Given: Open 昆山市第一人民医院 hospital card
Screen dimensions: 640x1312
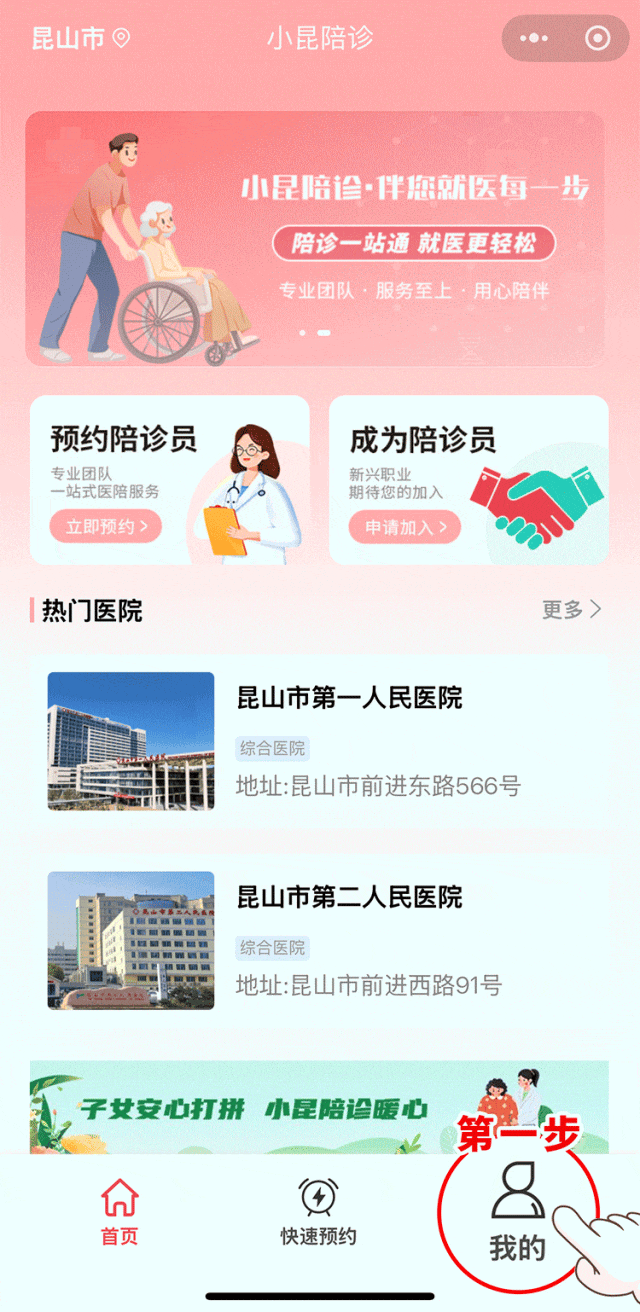Looking at the screenshot, I should coord(318,741).
